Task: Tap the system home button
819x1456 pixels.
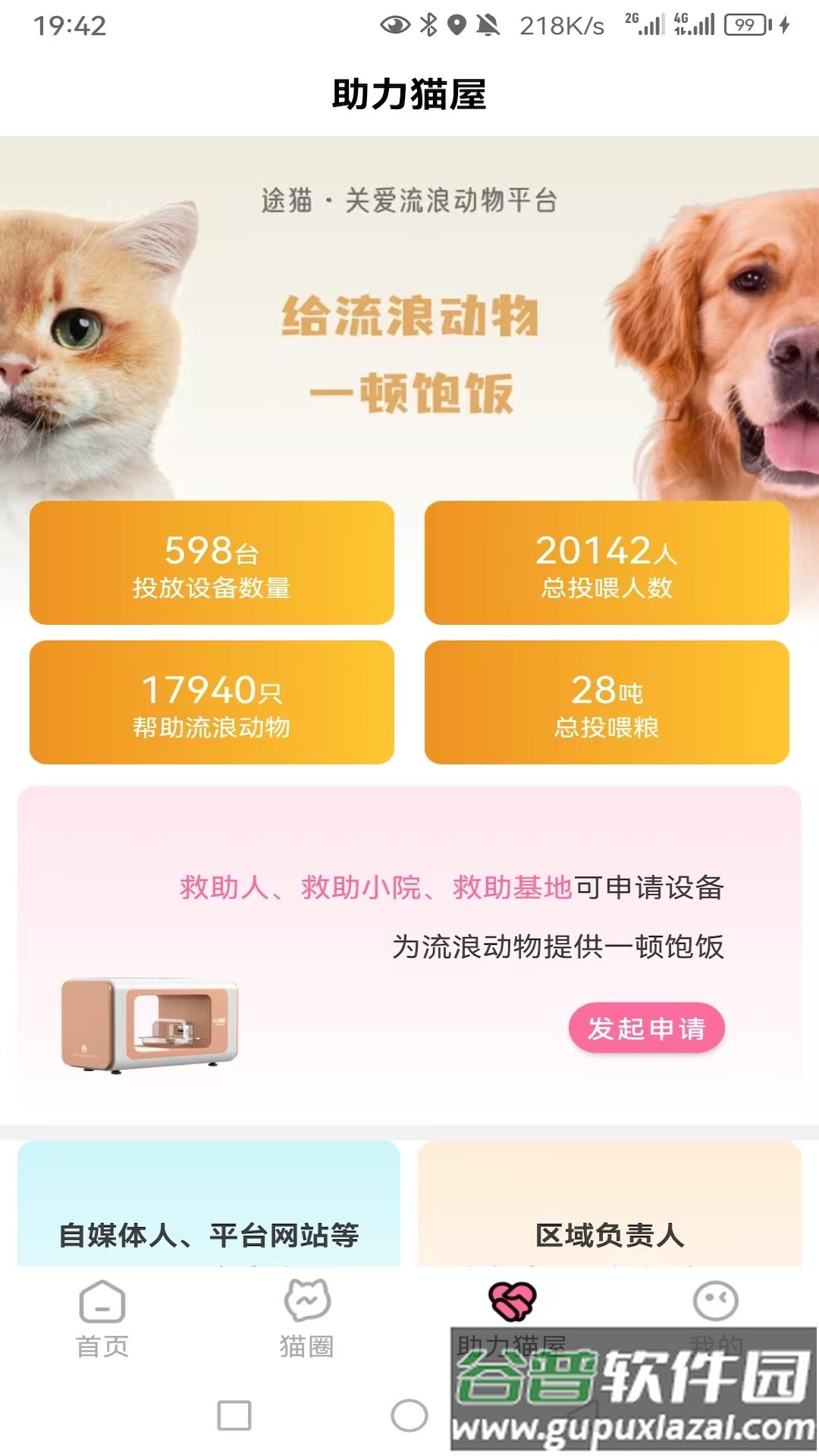Action: (x=409, y=1415)
